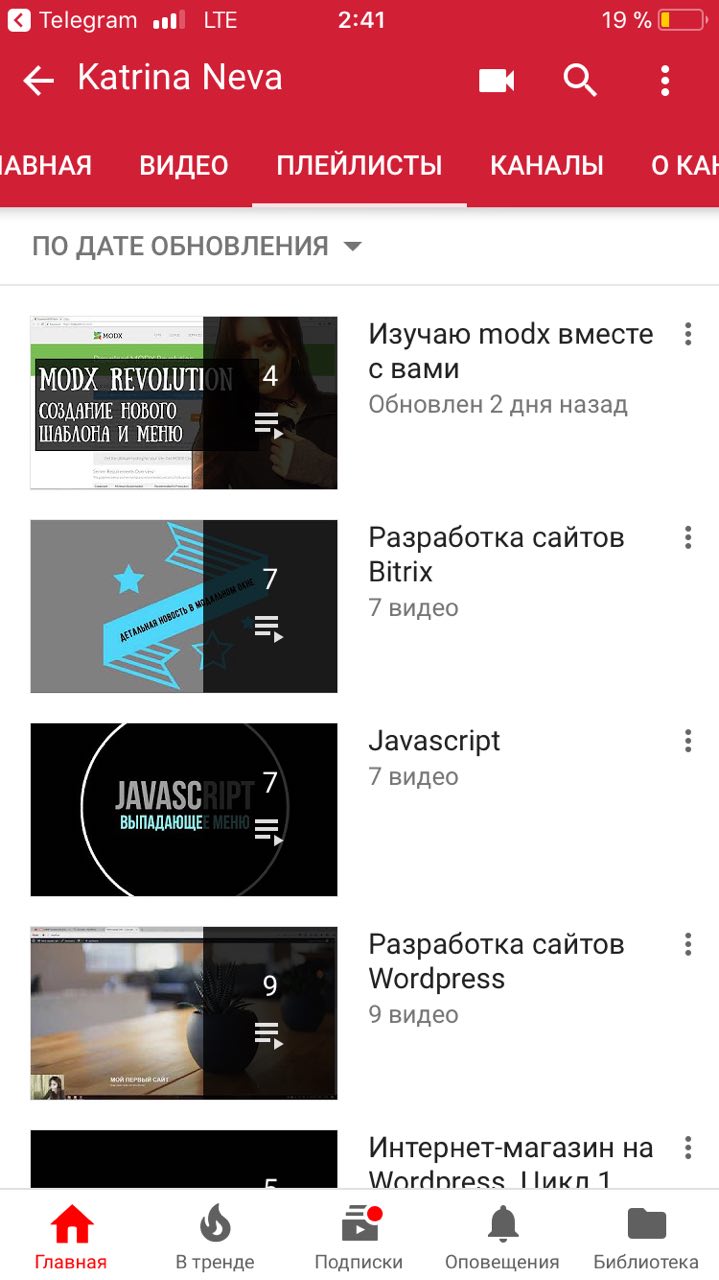Screen dimensions: 719x1280
Task: Switch to the ВИДЕО tab
Action: pyautogui.click(x=184, y=165)
